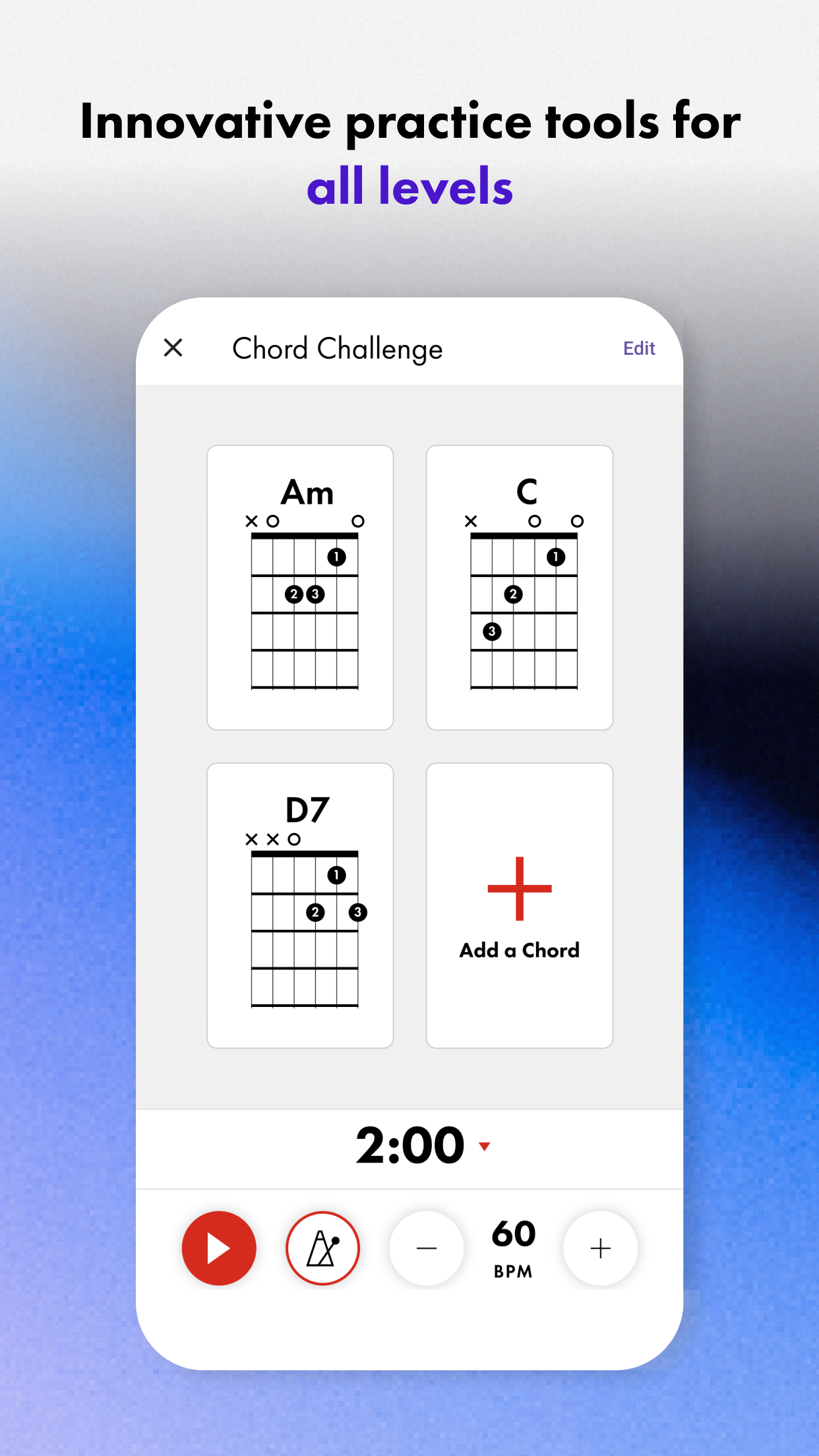Tap the play triangle inside the red circle
The image size is (819, 1456).
tap(220, 1248)
